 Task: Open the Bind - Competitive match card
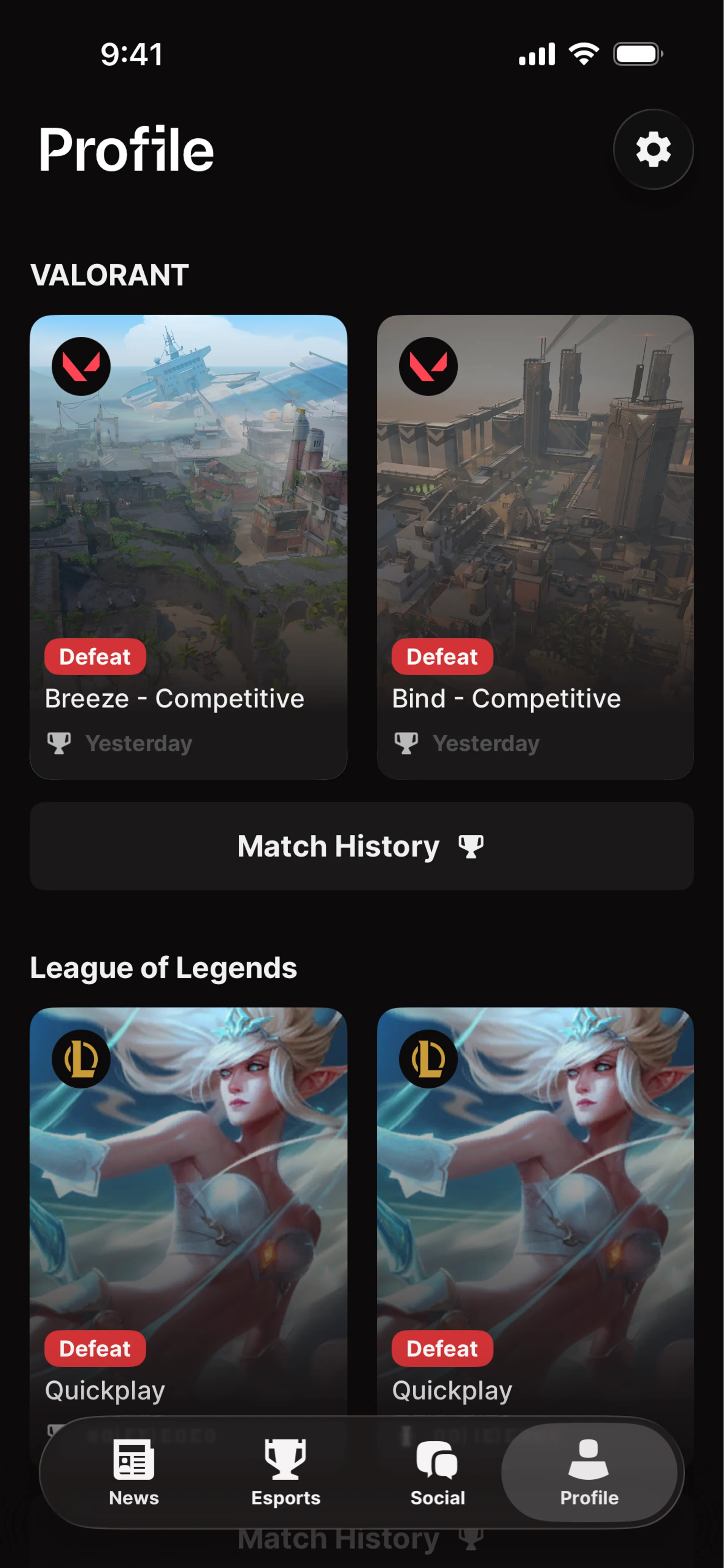pos(535,547)
